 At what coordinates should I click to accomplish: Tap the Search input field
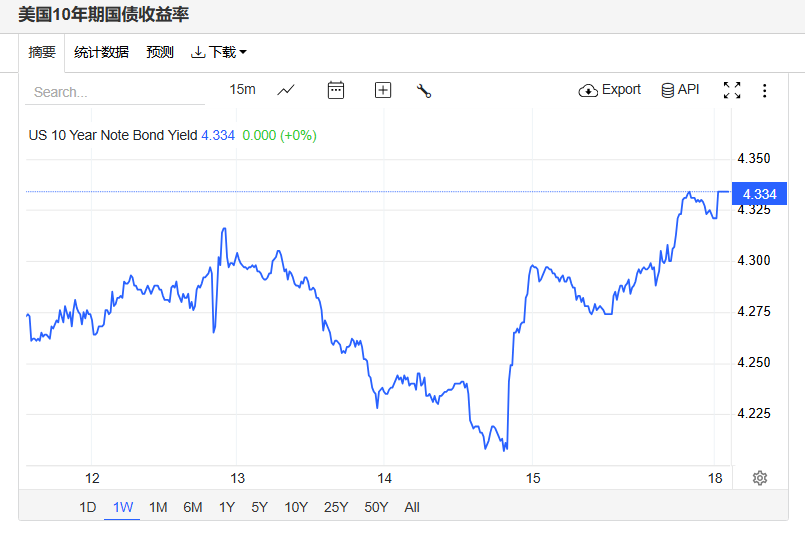tap(115, 91)
